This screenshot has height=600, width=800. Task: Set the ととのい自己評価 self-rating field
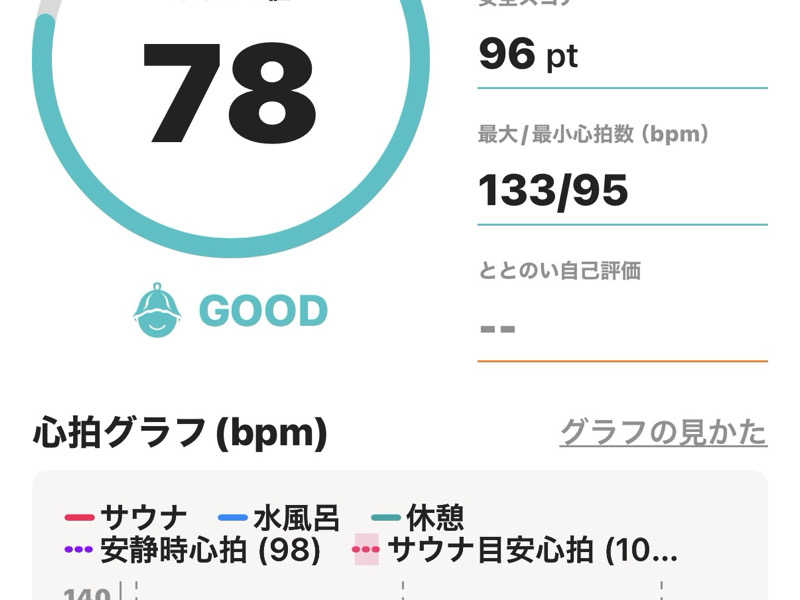point(621,328)
